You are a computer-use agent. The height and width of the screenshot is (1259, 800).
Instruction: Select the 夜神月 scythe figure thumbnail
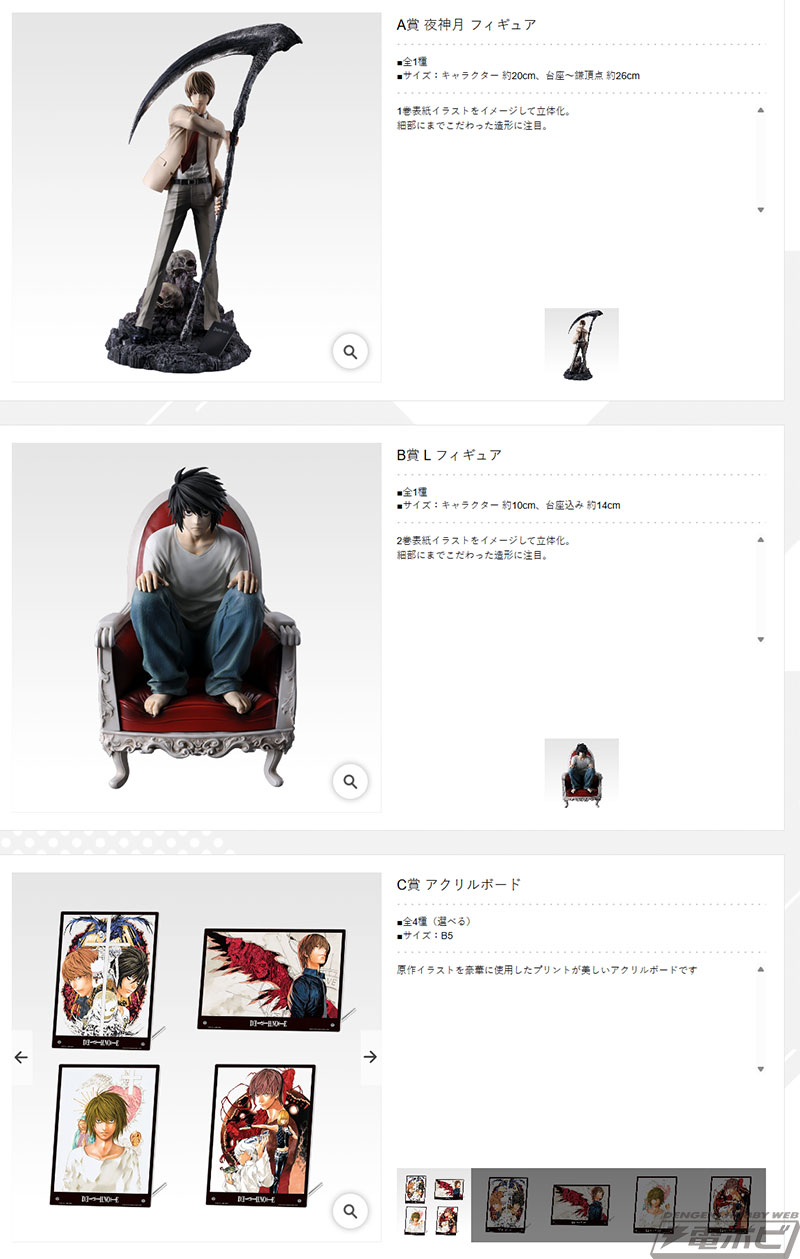click(581, 345)
